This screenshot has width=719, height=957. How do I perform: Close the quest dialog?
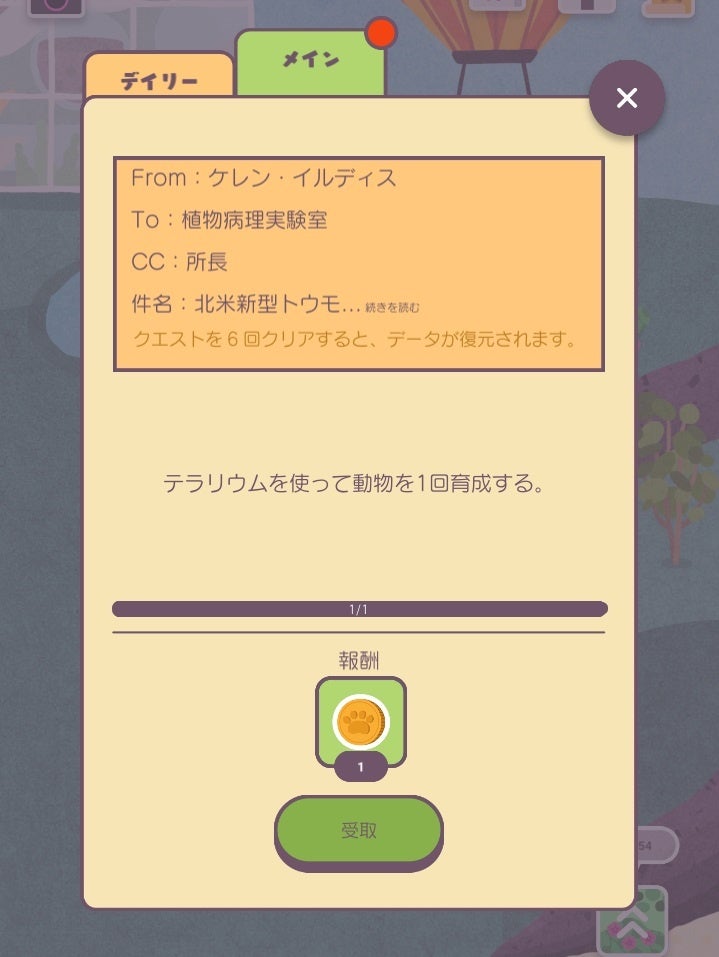(x=627, y=98)
